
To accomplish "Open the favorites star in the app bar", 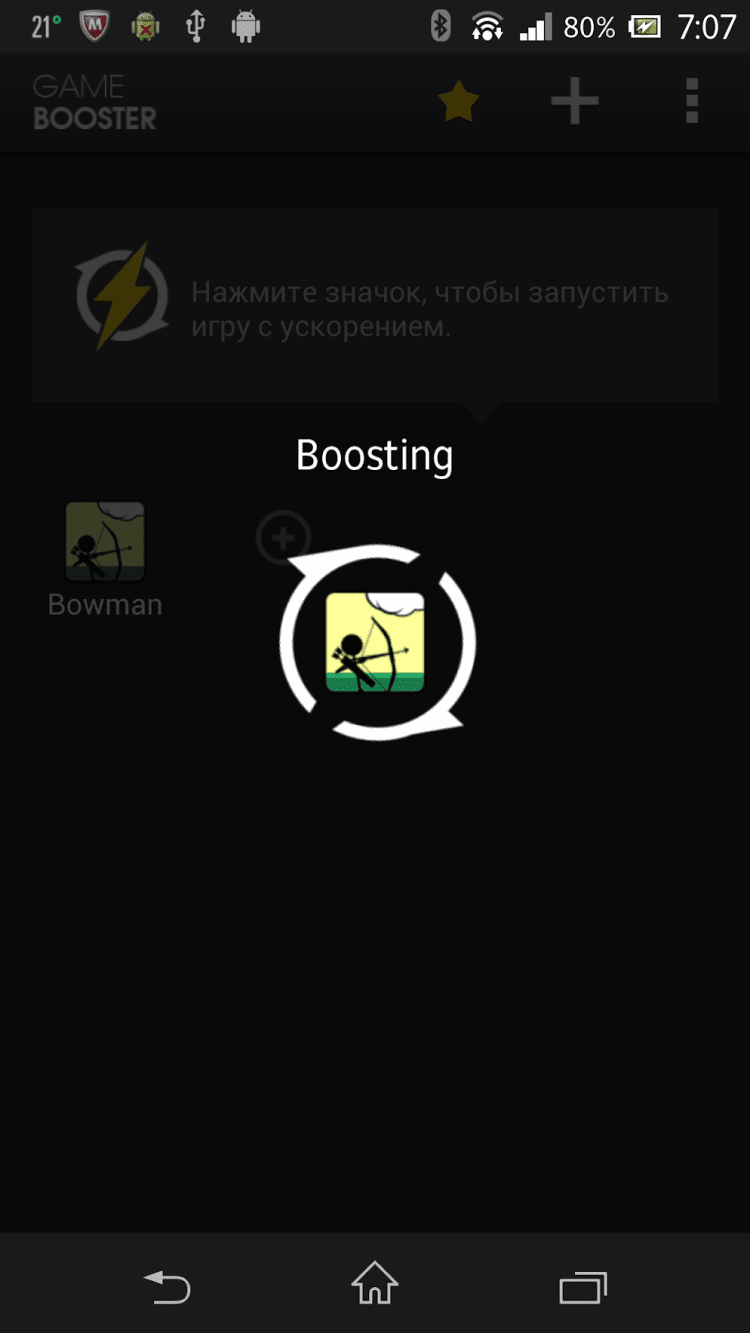I will [x=459, y=102].
